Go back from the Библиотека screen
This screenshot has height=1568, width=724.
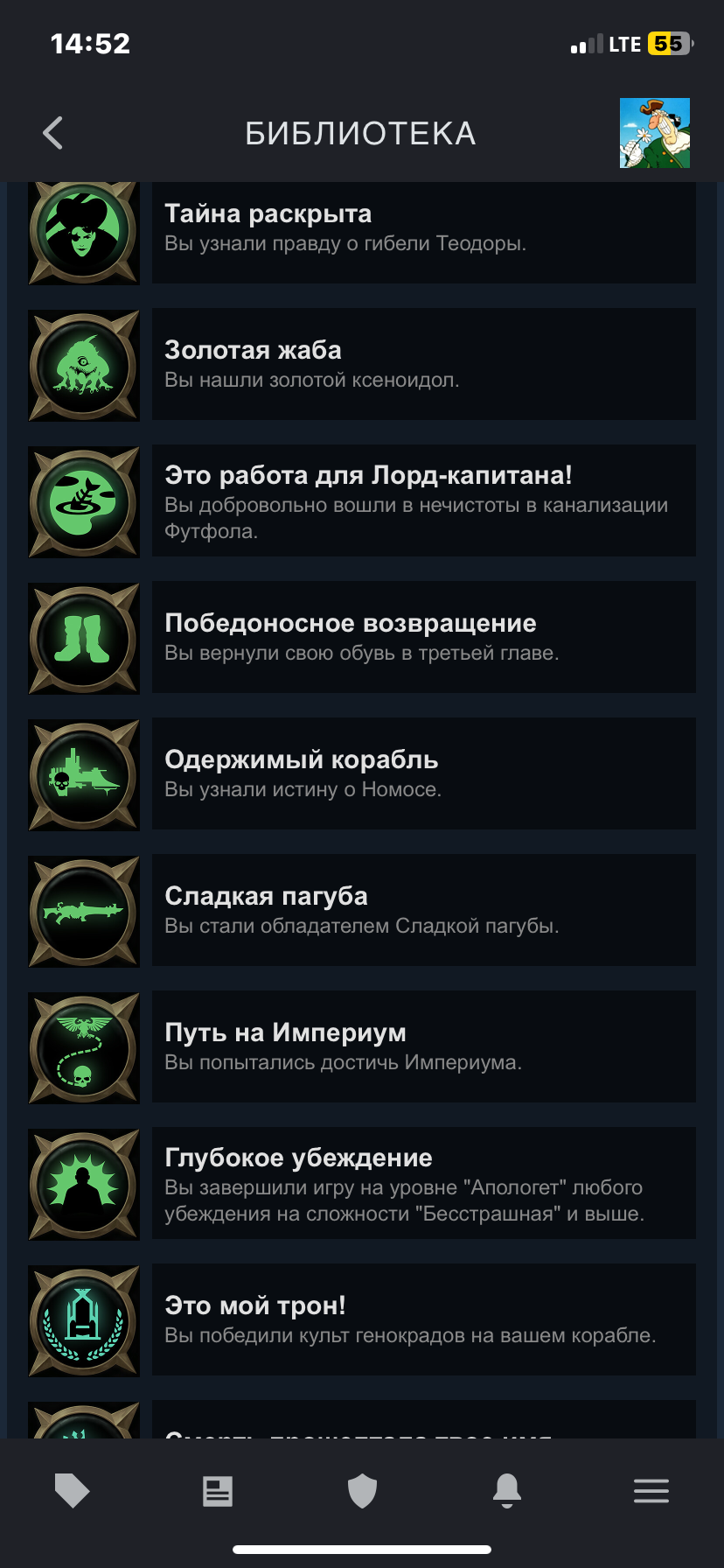(x=53, y=133)
